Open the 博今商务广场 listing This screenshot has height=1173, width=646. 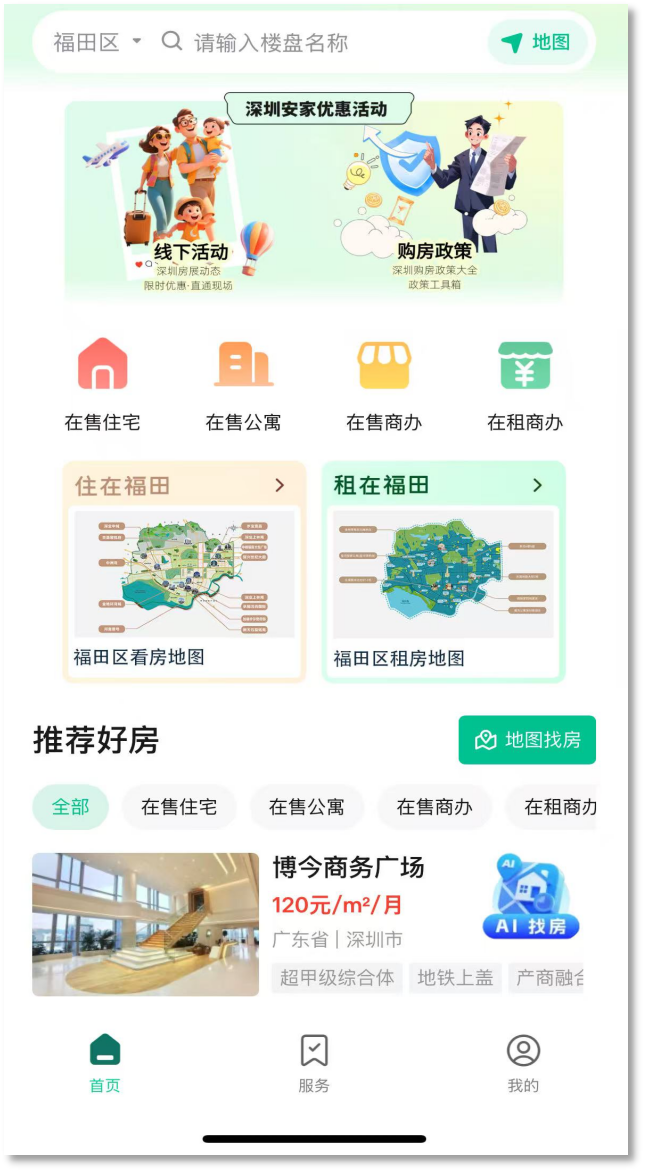tap(348, 868)
